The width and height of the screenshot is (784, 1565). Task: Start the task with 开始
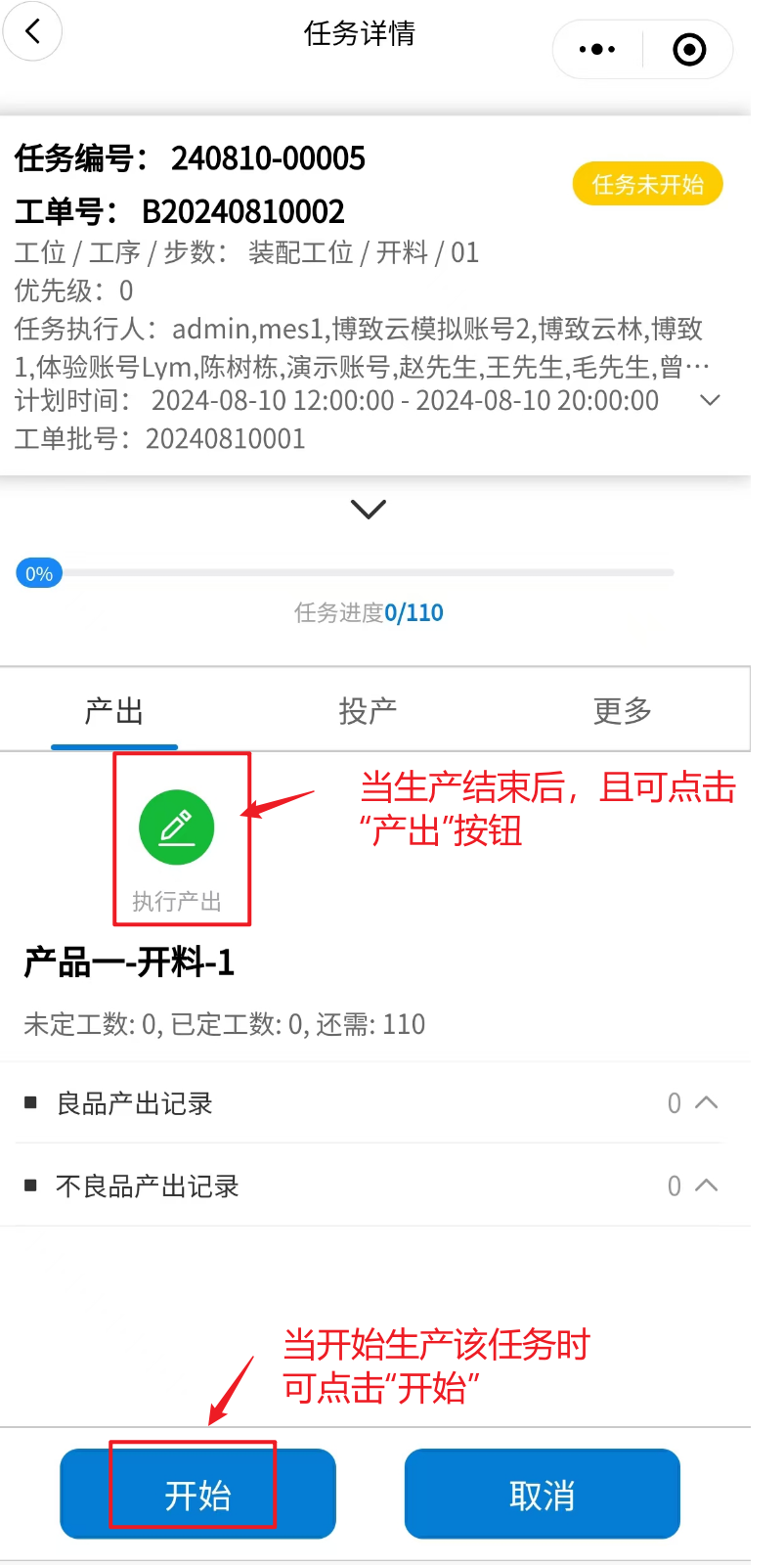tap(197, 1495)
